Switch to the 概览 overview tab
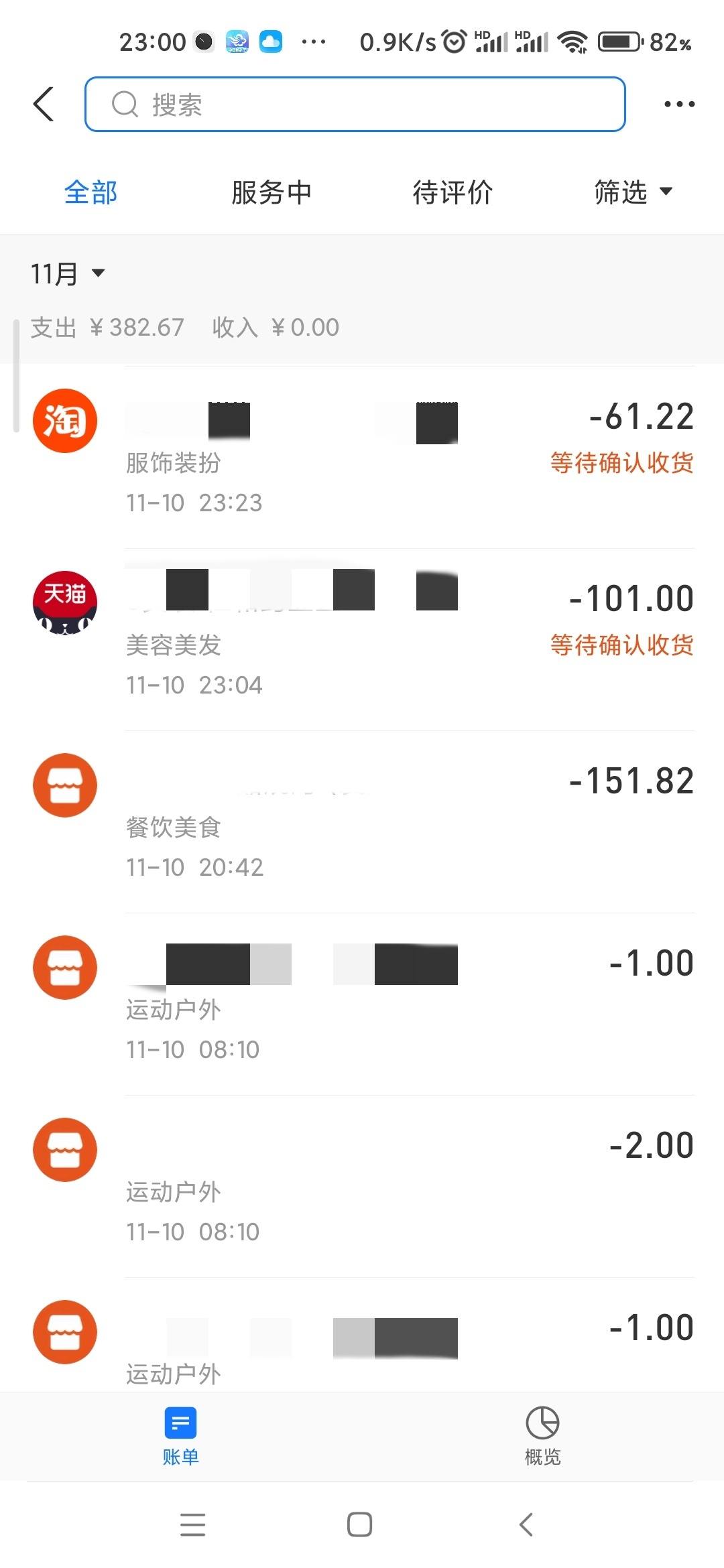The width and height of the screenshot is (724, 1568). pyautogui.click(x=542, y=1436)
